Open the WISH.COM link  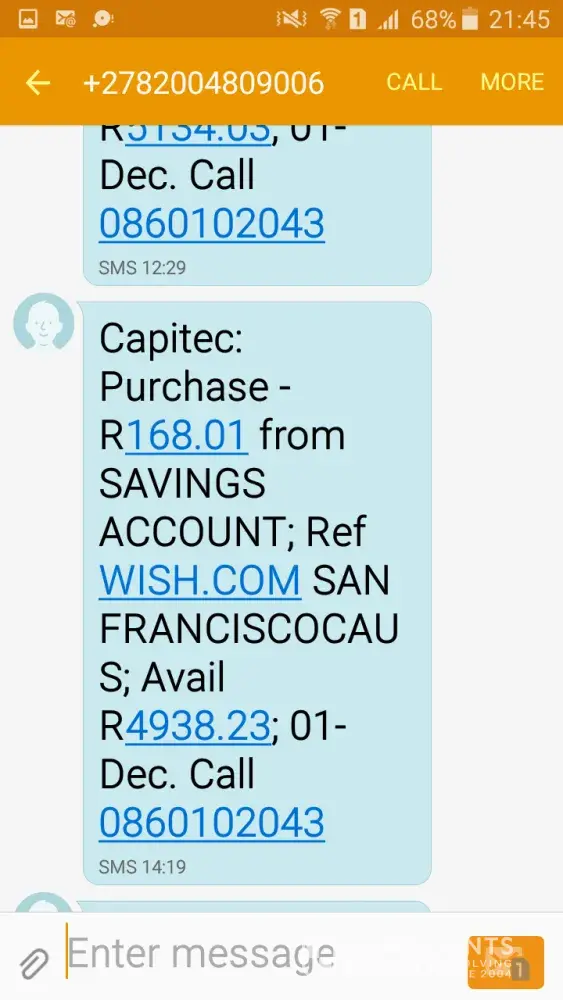coord(200,580)
